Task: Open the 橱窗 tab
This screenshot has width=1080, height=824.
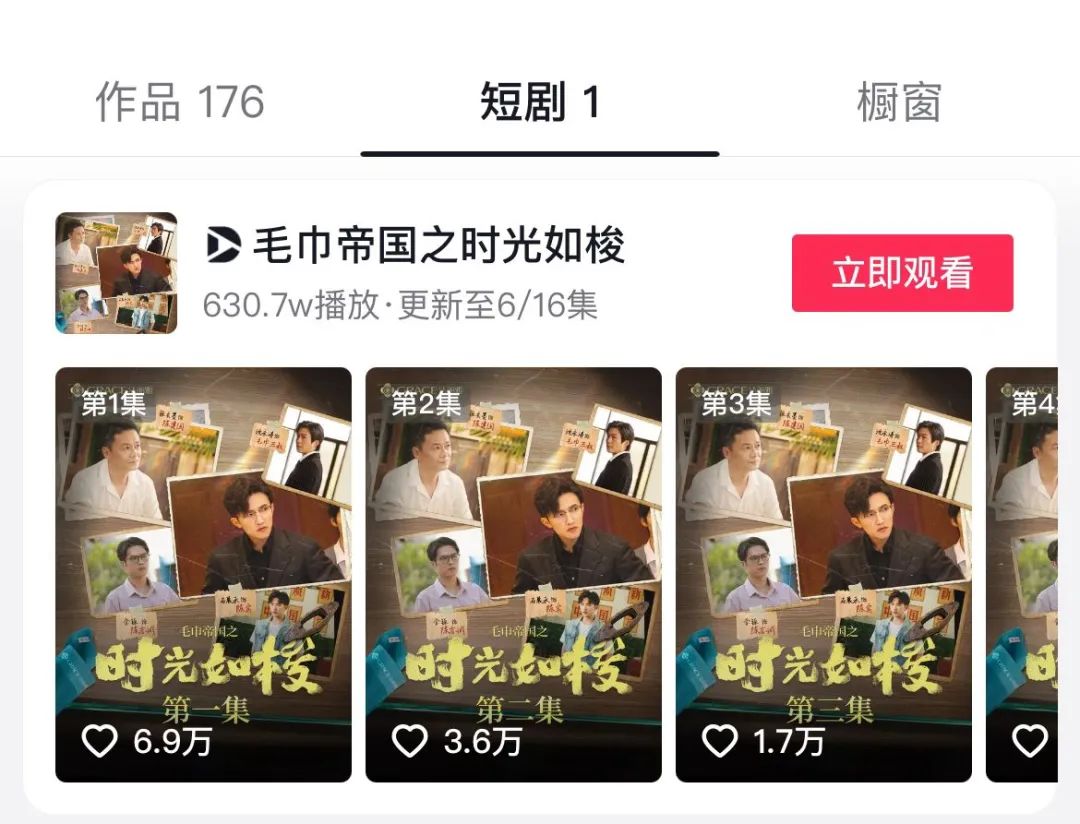Action: tap(898, 103)
